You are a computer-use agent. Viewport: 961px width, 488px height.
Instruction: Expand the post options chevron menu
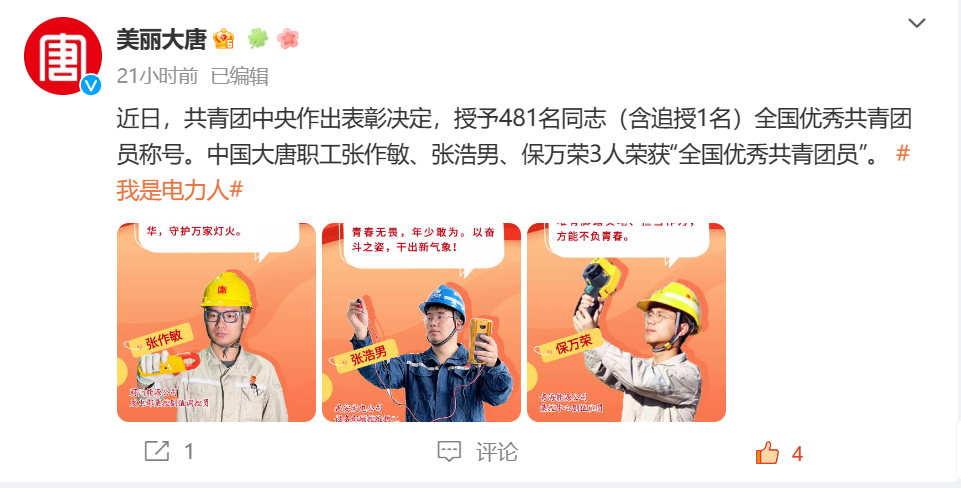coord(916,24)
